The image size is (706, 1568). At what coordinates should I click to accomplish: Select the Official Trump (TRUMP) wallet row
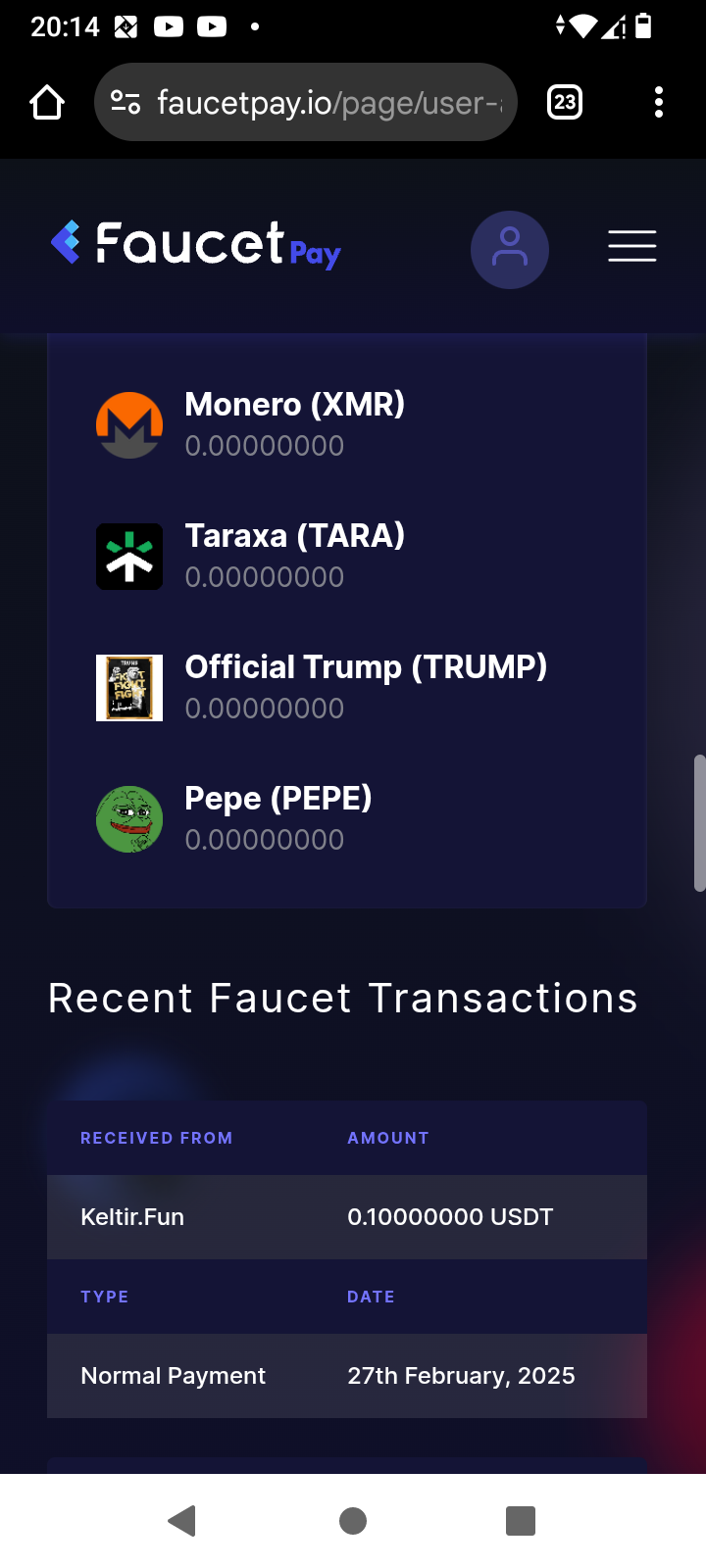point(347,687)
